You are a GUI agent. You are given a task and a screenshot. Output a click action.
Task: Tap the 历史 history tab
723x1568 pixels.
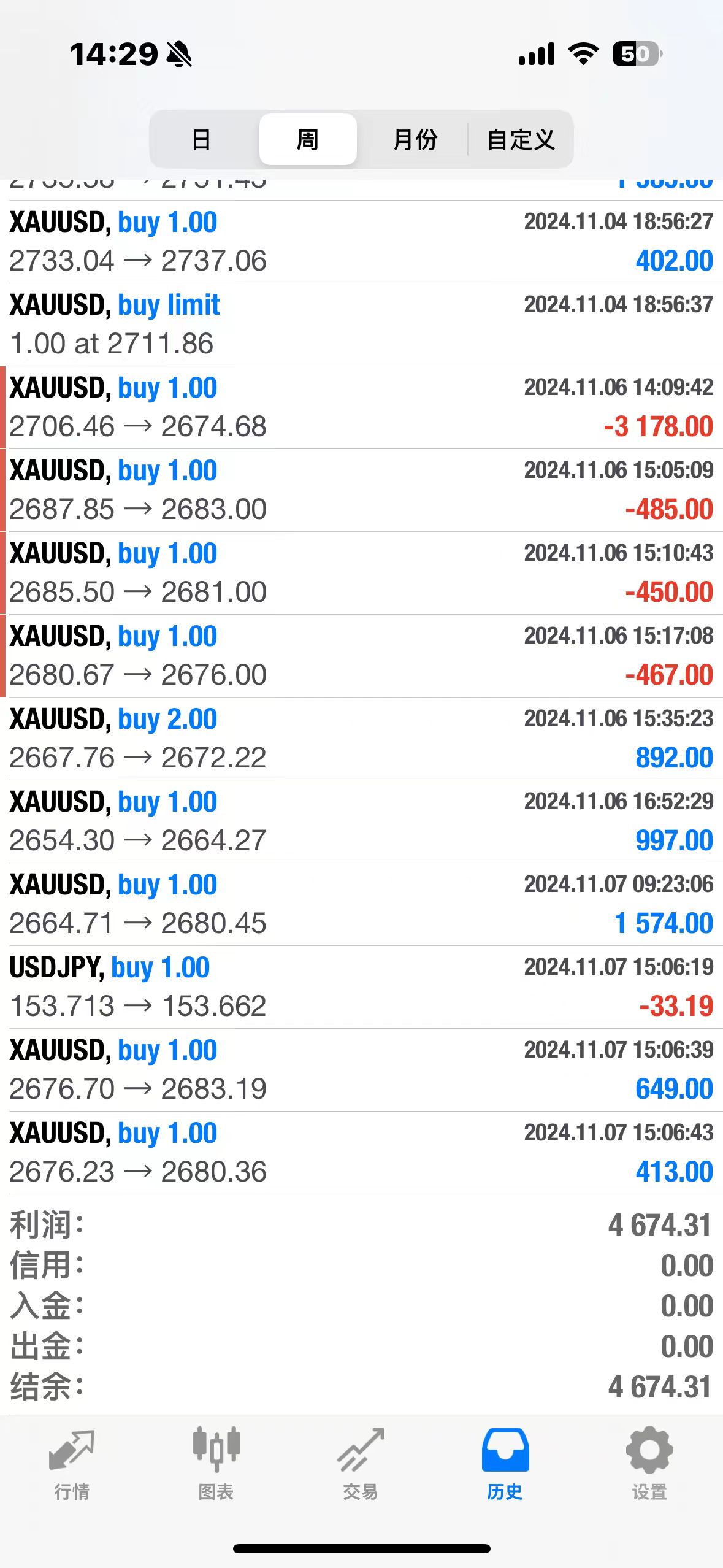pos(505,1463)
